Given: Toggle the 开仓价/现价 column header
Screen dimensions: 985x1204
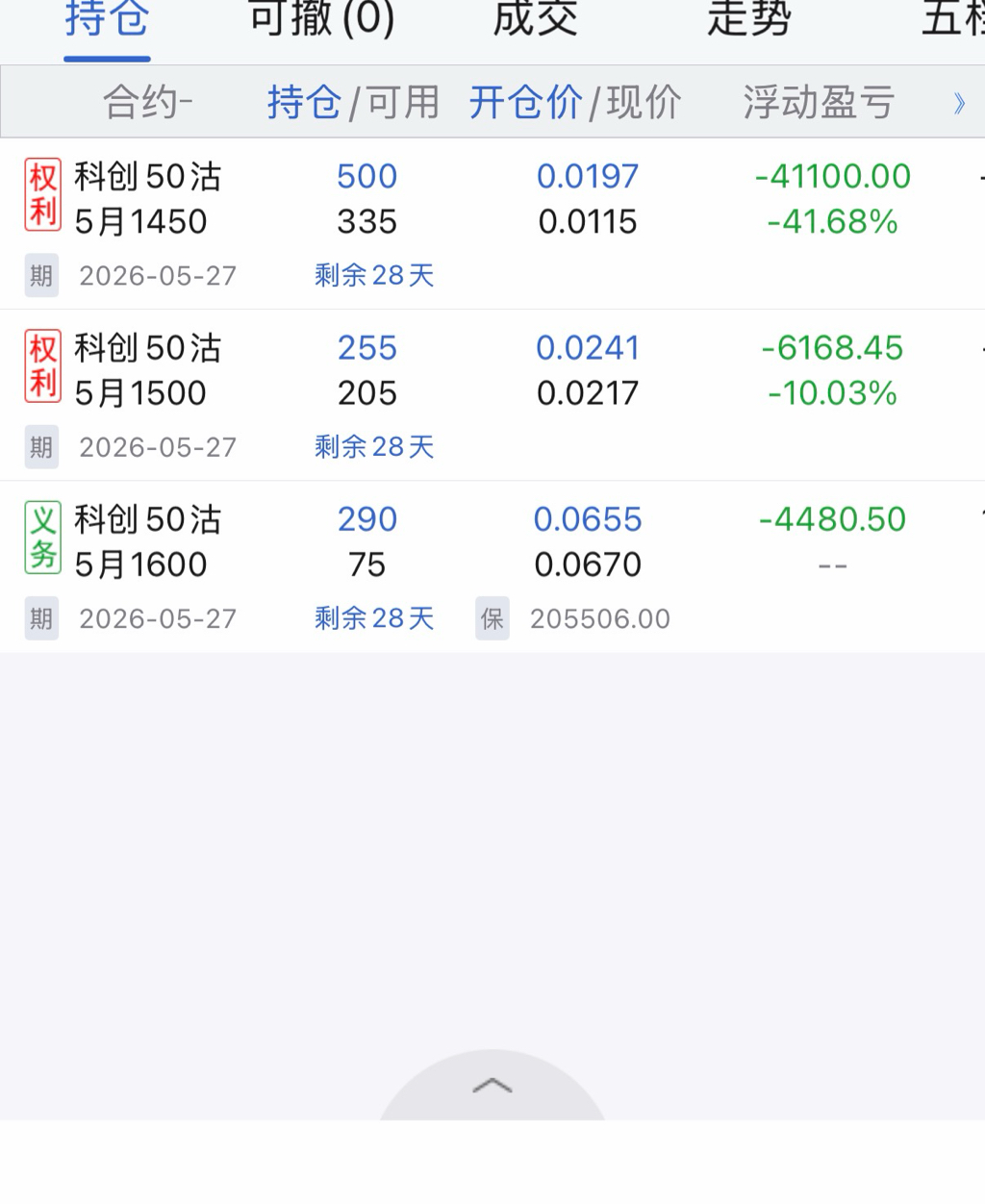Looking at the screenshot, I should [x=575, y=102].
